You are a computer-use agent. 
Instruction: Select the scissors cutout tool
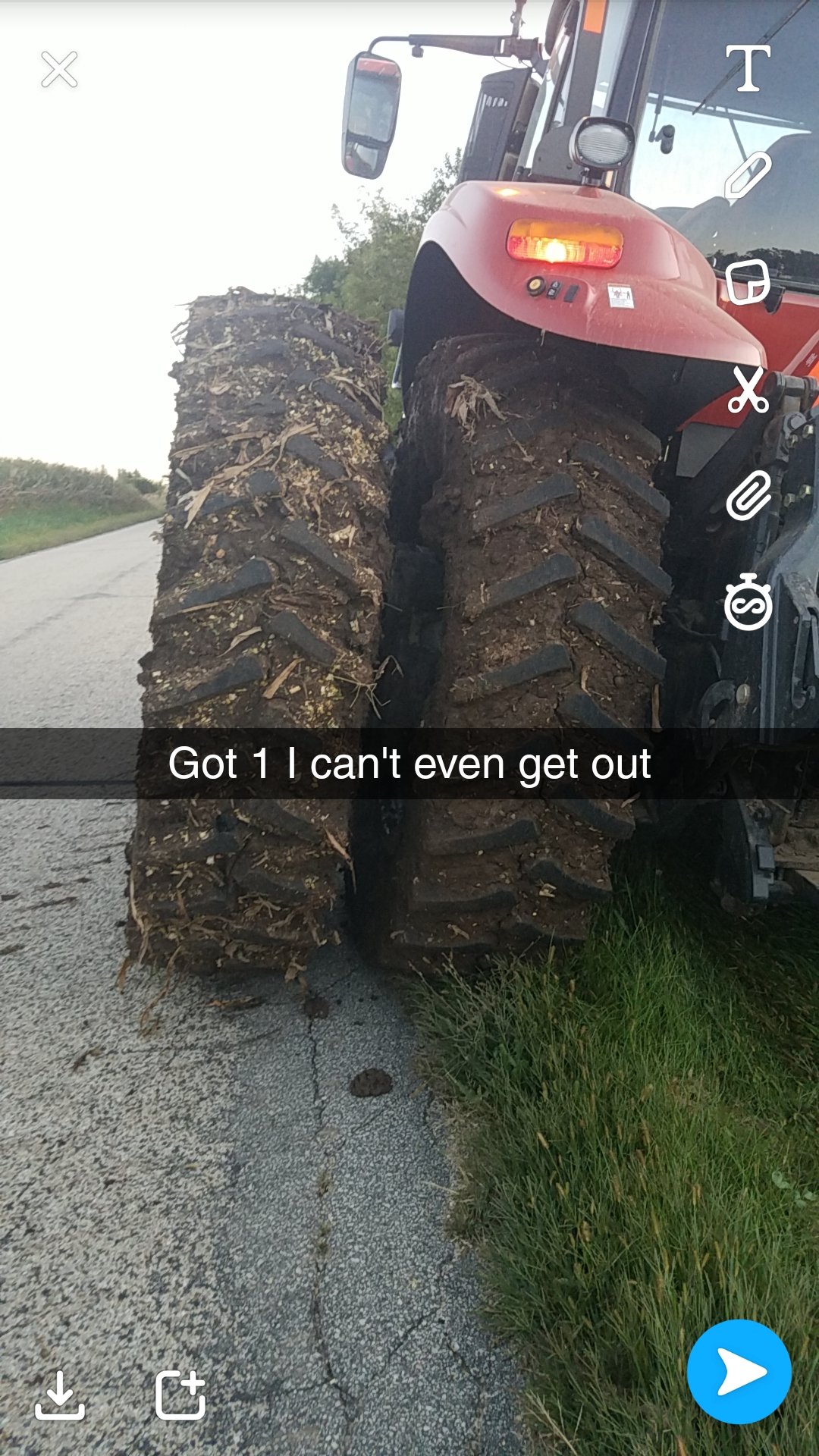(748, 390)
